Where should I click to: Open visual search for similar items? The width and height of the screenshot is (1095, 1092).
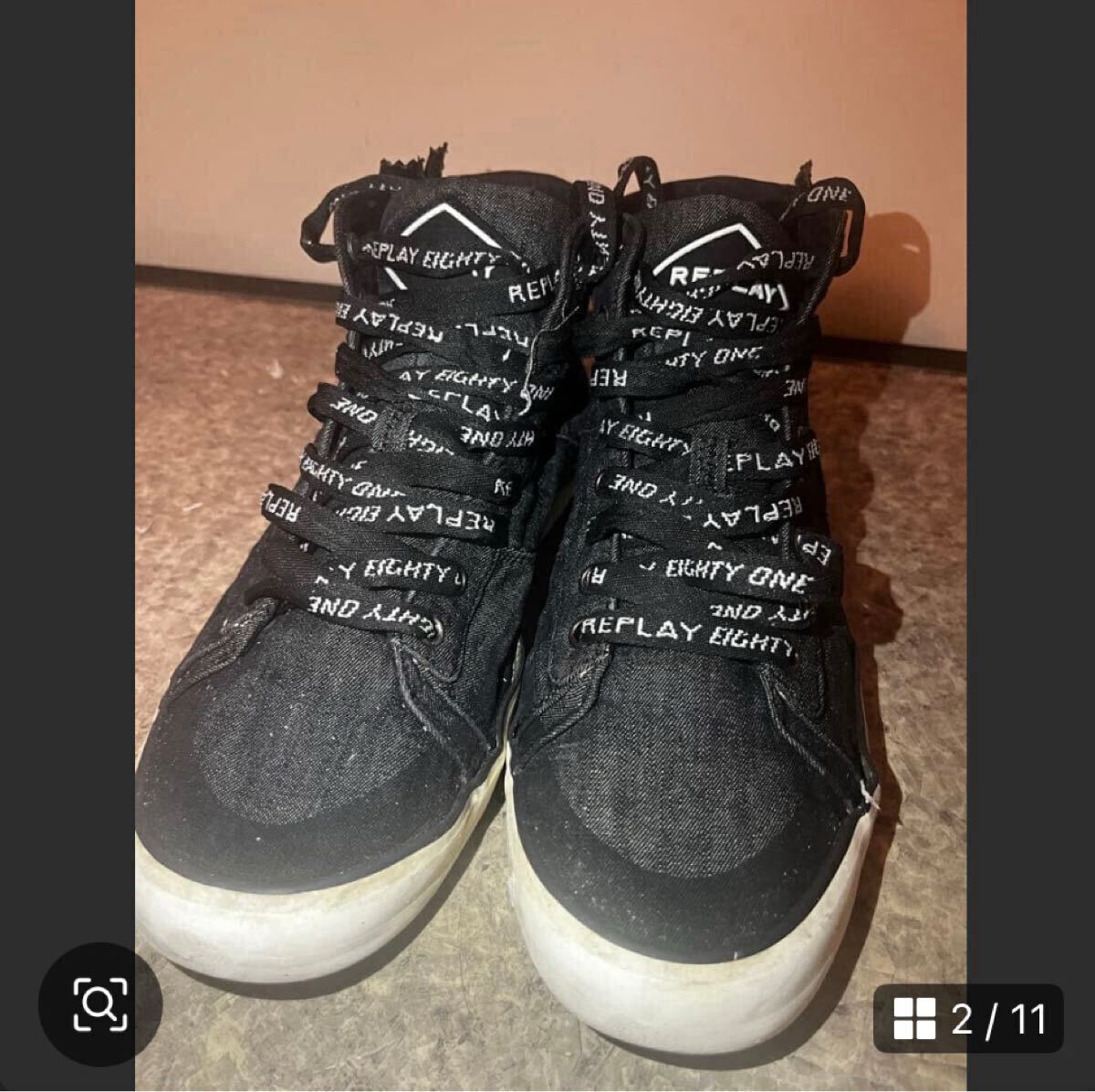99,1004
